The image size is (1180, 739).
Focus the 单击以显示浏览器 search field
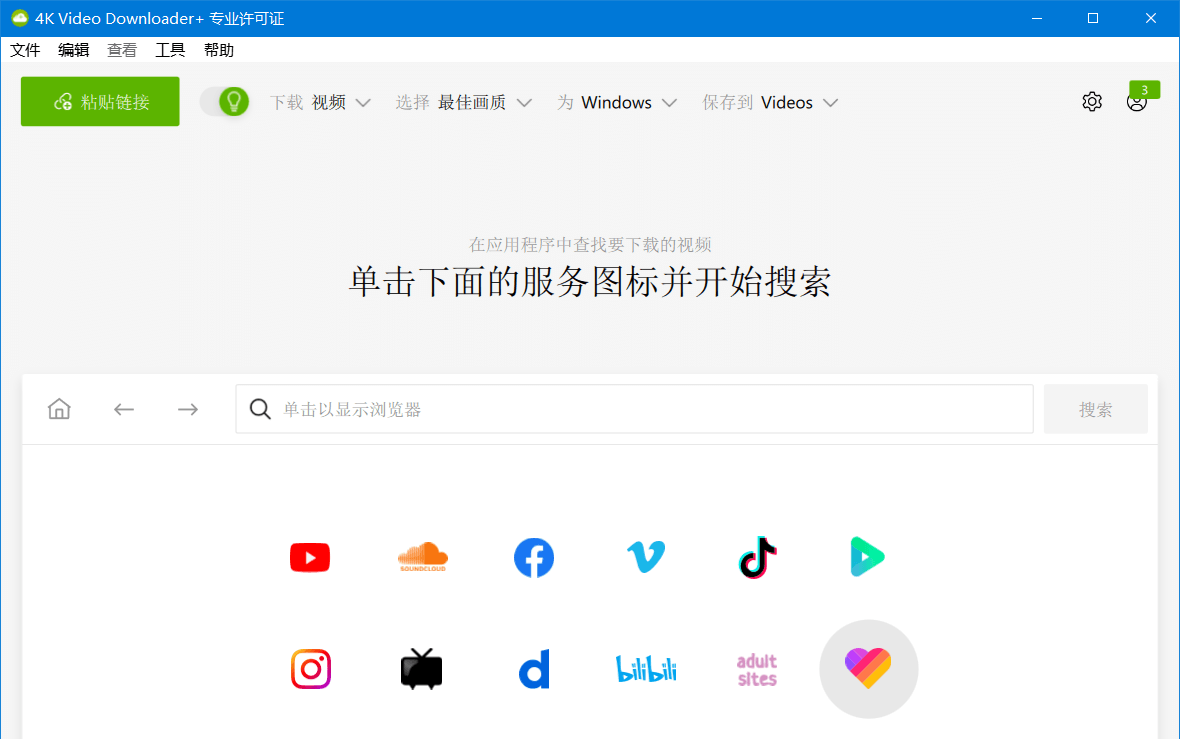click(634, 409)
